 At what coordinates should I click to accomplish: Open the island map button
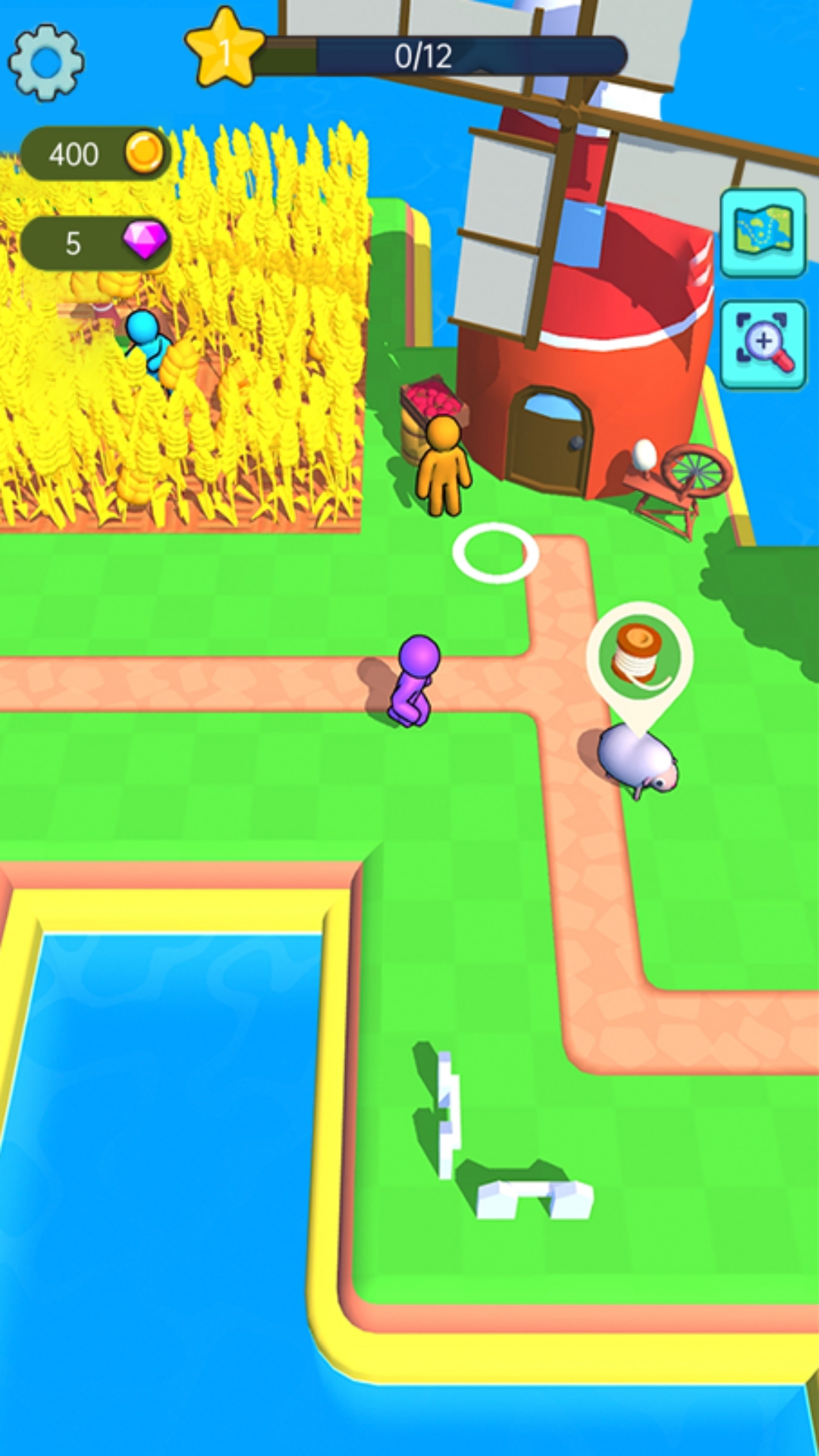[x=763, y=233]
